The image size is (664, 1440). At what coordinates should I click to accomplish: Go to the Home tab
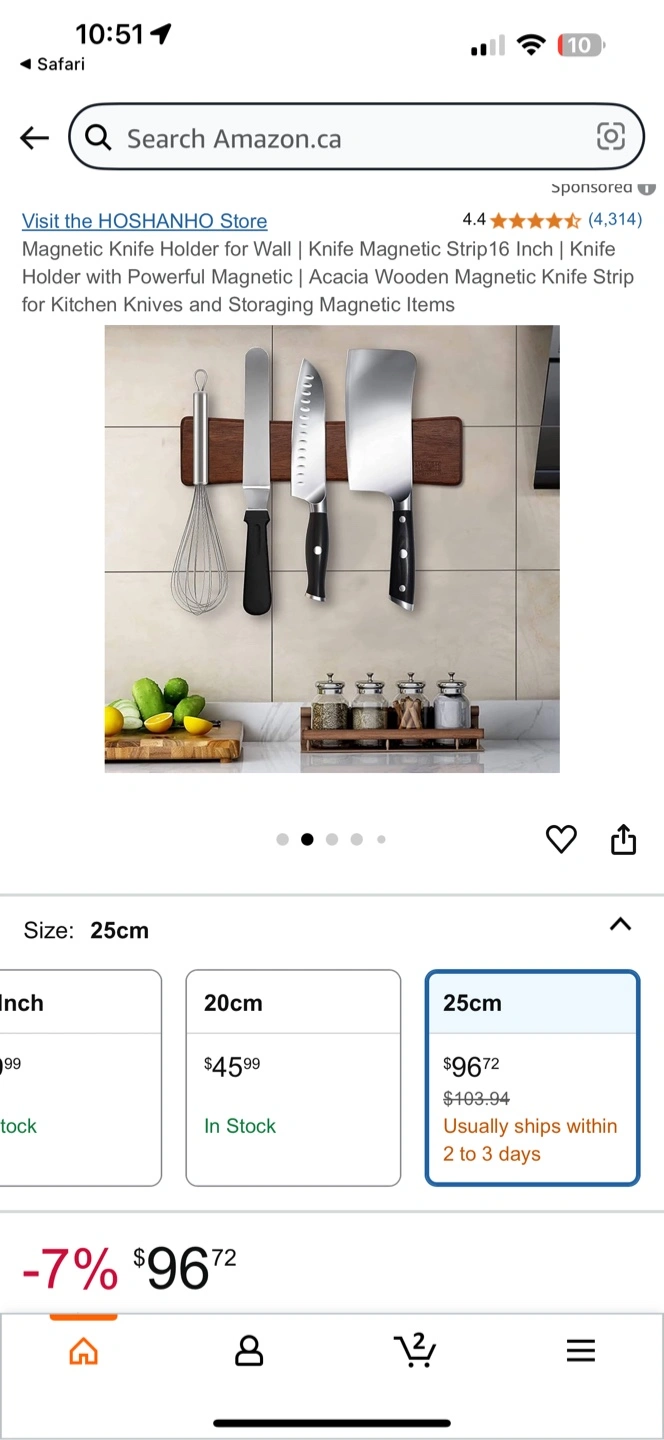(84, 1352)
